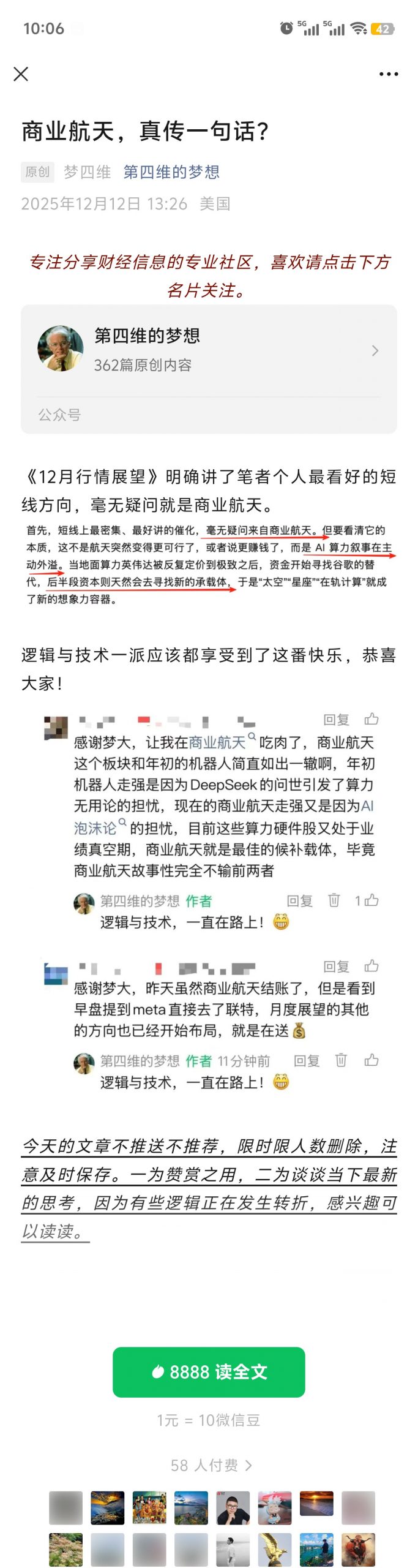Reply to the first comment thanking 梦大

336,720
